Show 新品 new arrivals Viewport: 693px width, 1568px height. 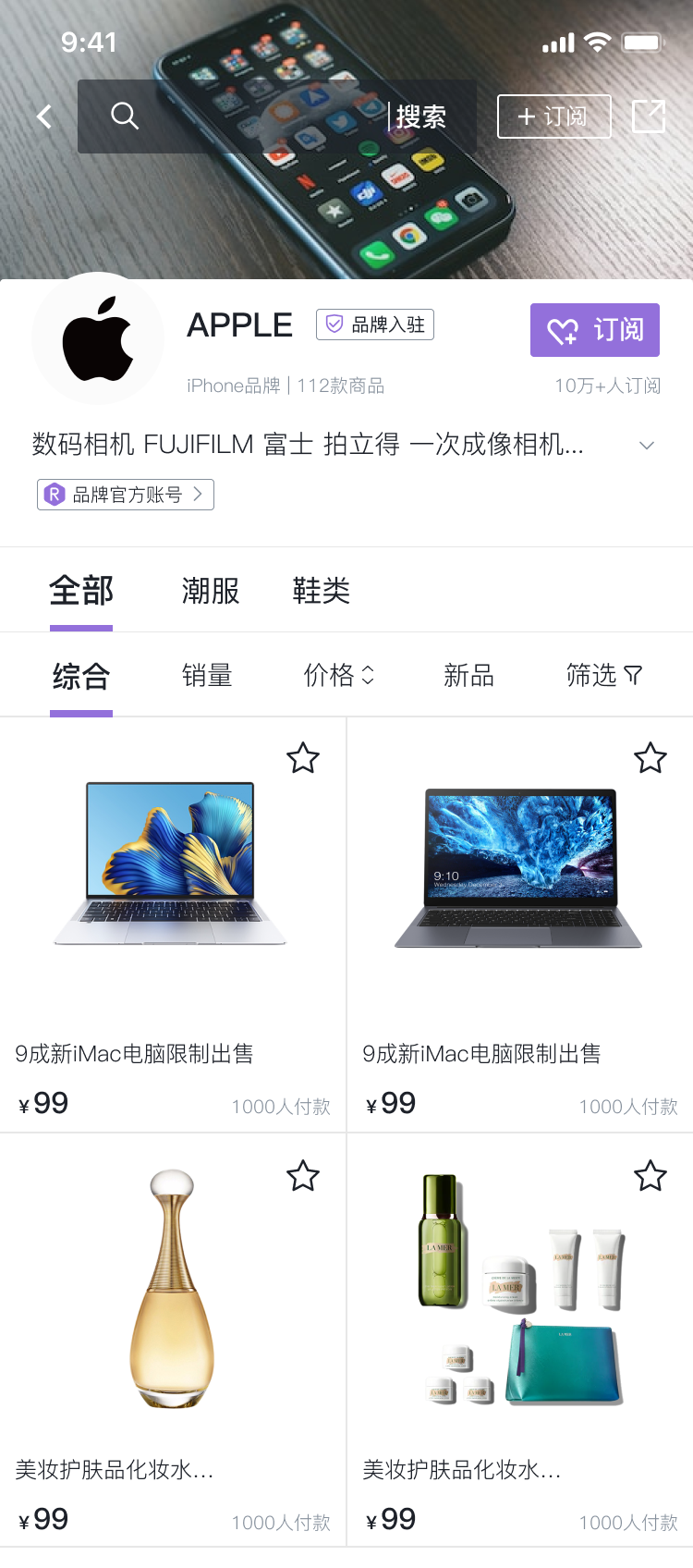coord(468,676)
